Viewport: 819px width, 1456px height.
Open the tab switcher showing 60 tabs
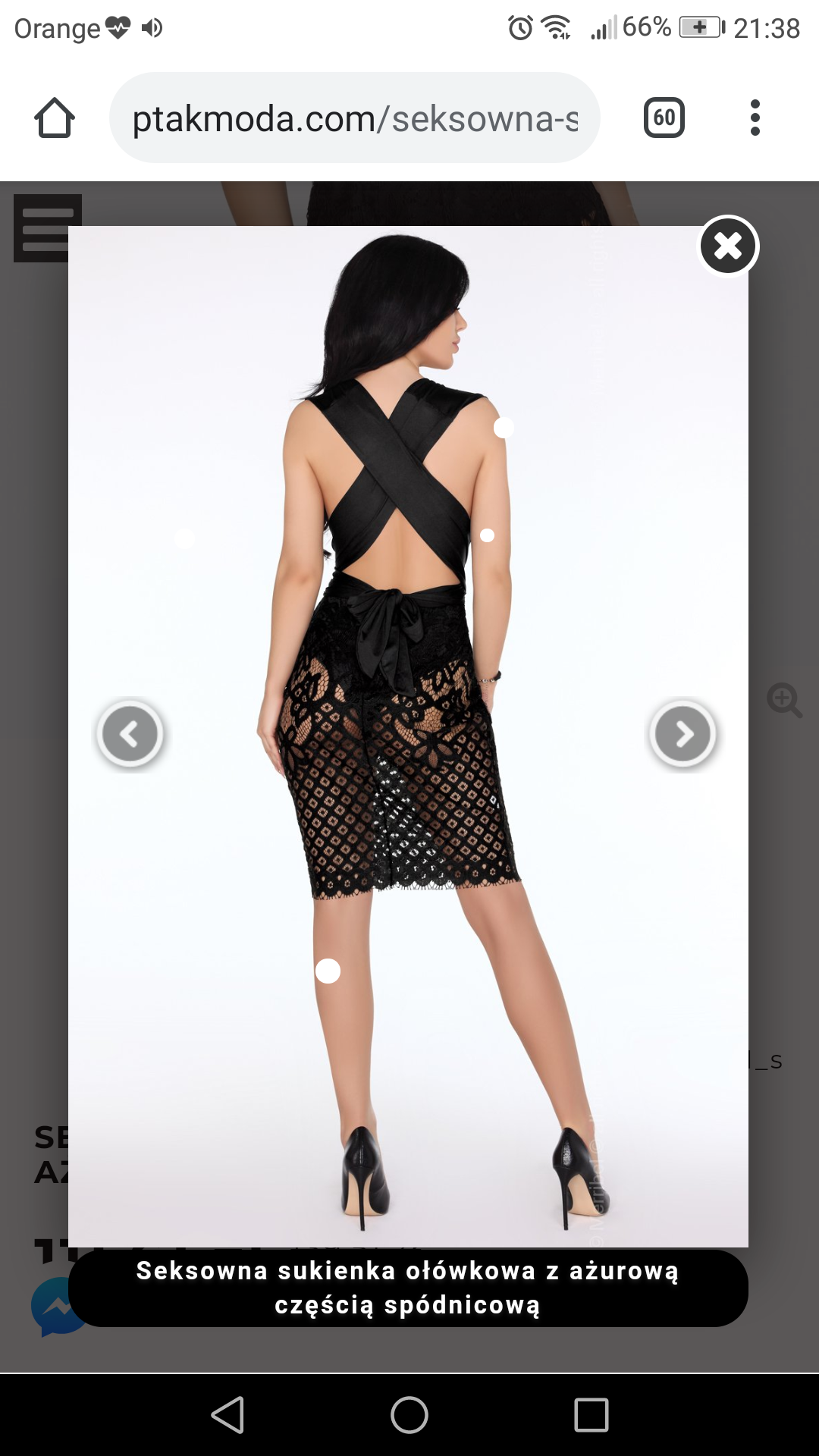pyautogui.click(x=664, y=118)
